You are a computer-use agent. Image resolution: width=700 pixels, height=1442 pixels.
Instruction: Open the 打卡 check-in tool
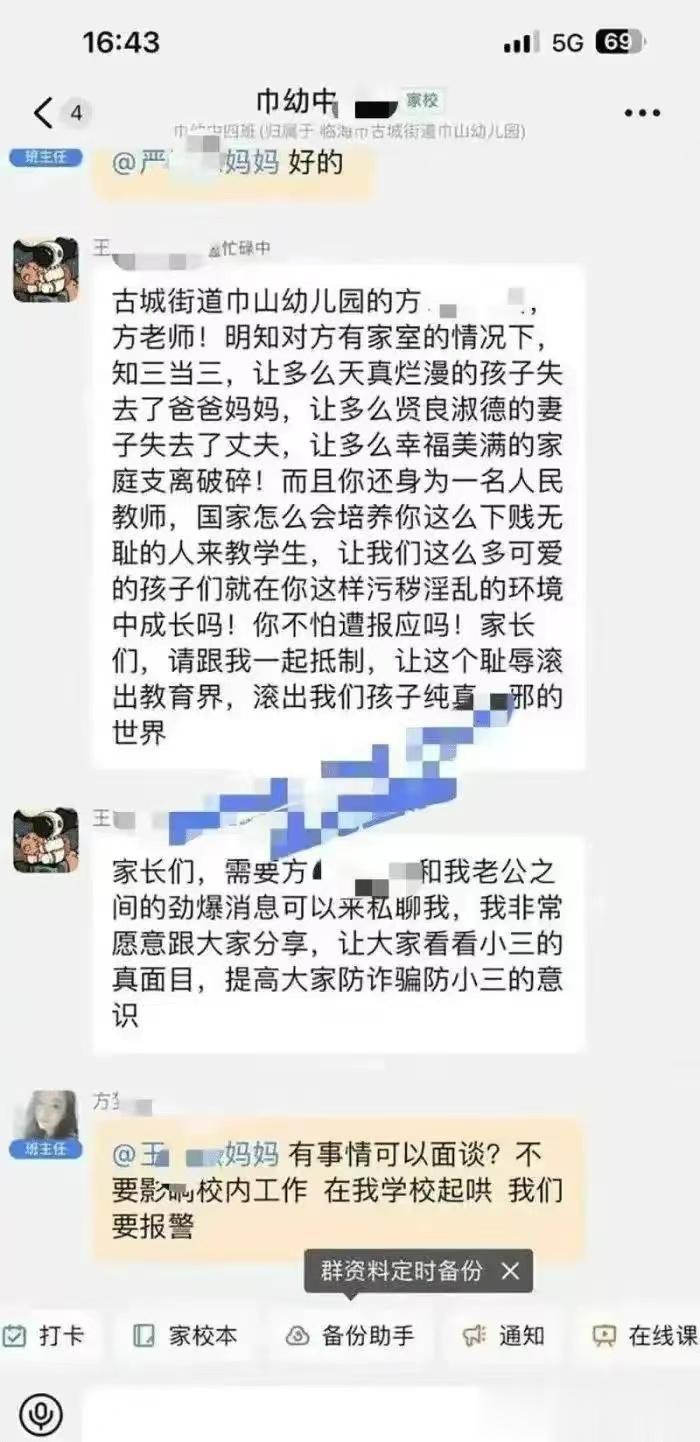click(44, 1336)
